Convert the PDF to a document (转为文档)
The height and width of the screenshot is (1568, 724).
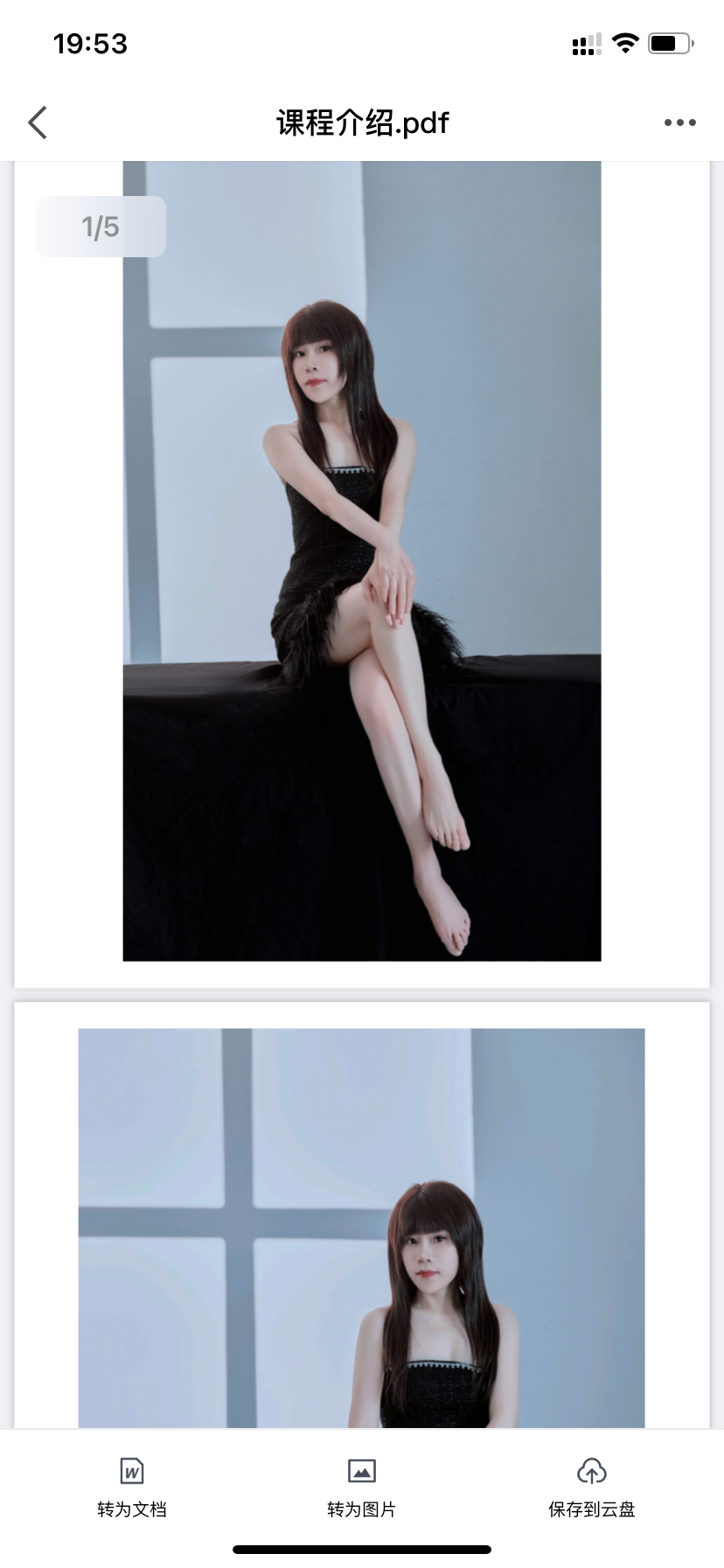coord(132,1487)
